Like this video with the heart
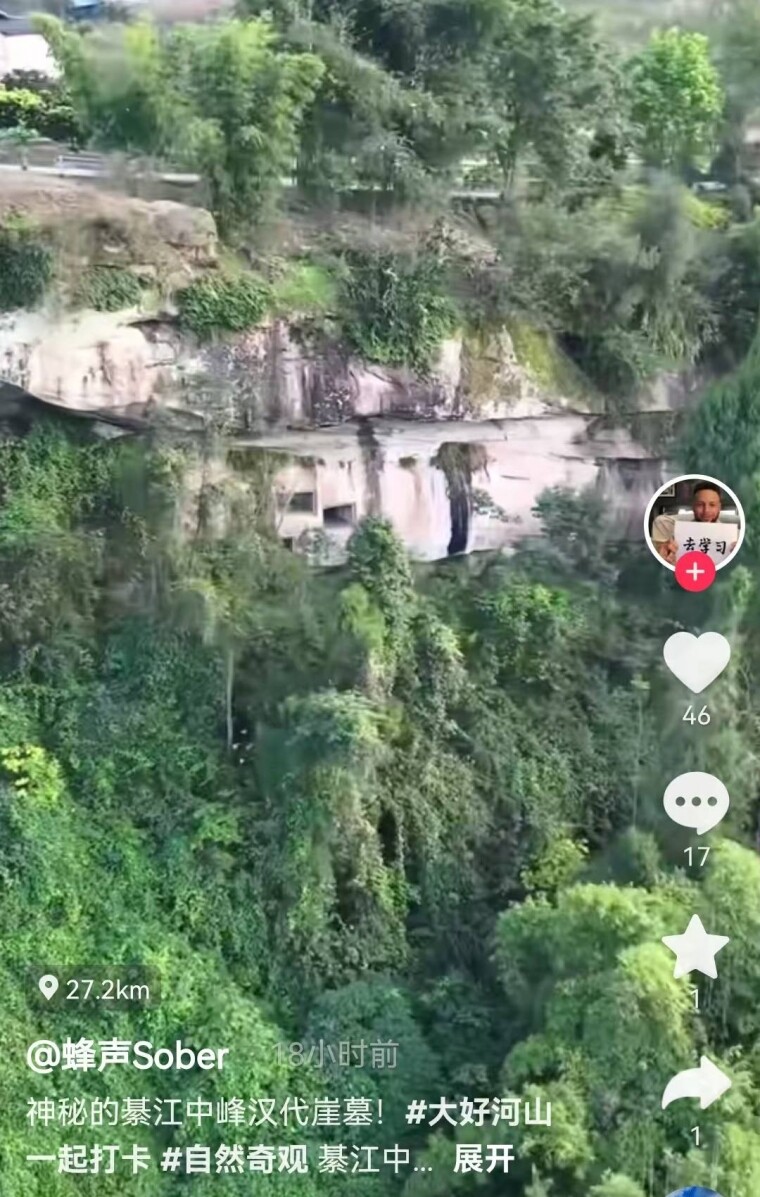Viewport: 760px width, 1197px height. click(696, 661)
